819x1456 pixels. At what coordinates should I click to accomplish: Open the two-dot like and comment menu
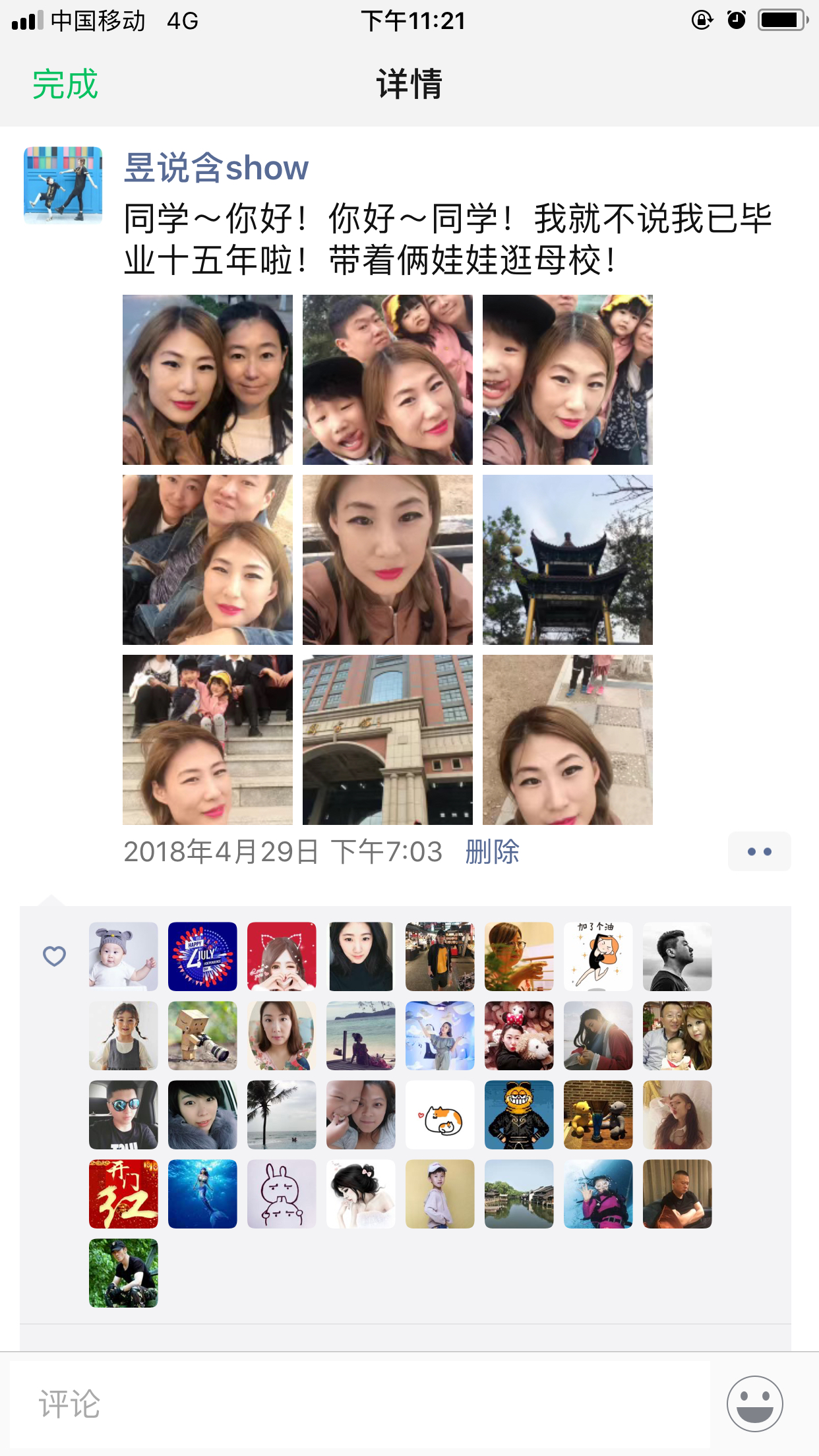759,851
